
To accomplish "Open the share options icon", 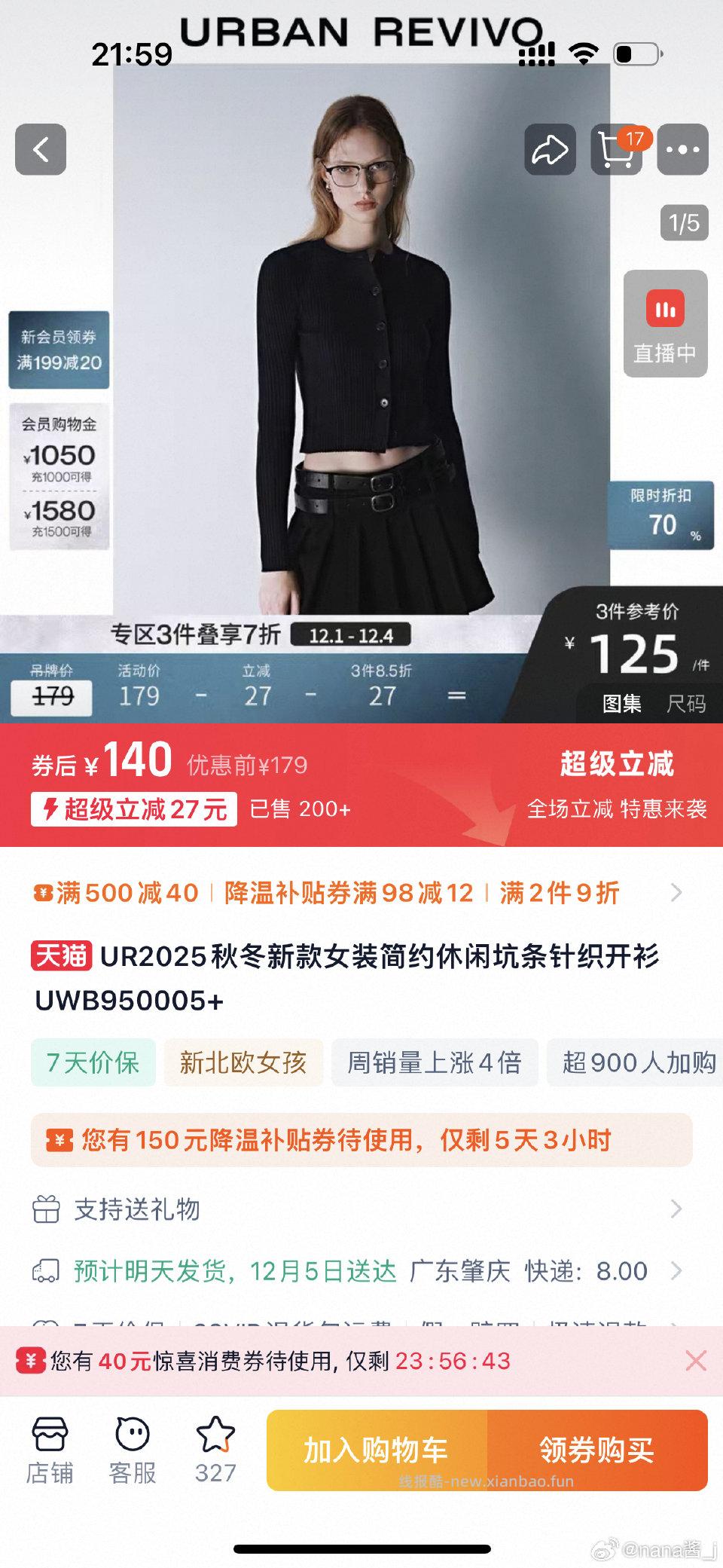I will [551, 149].
